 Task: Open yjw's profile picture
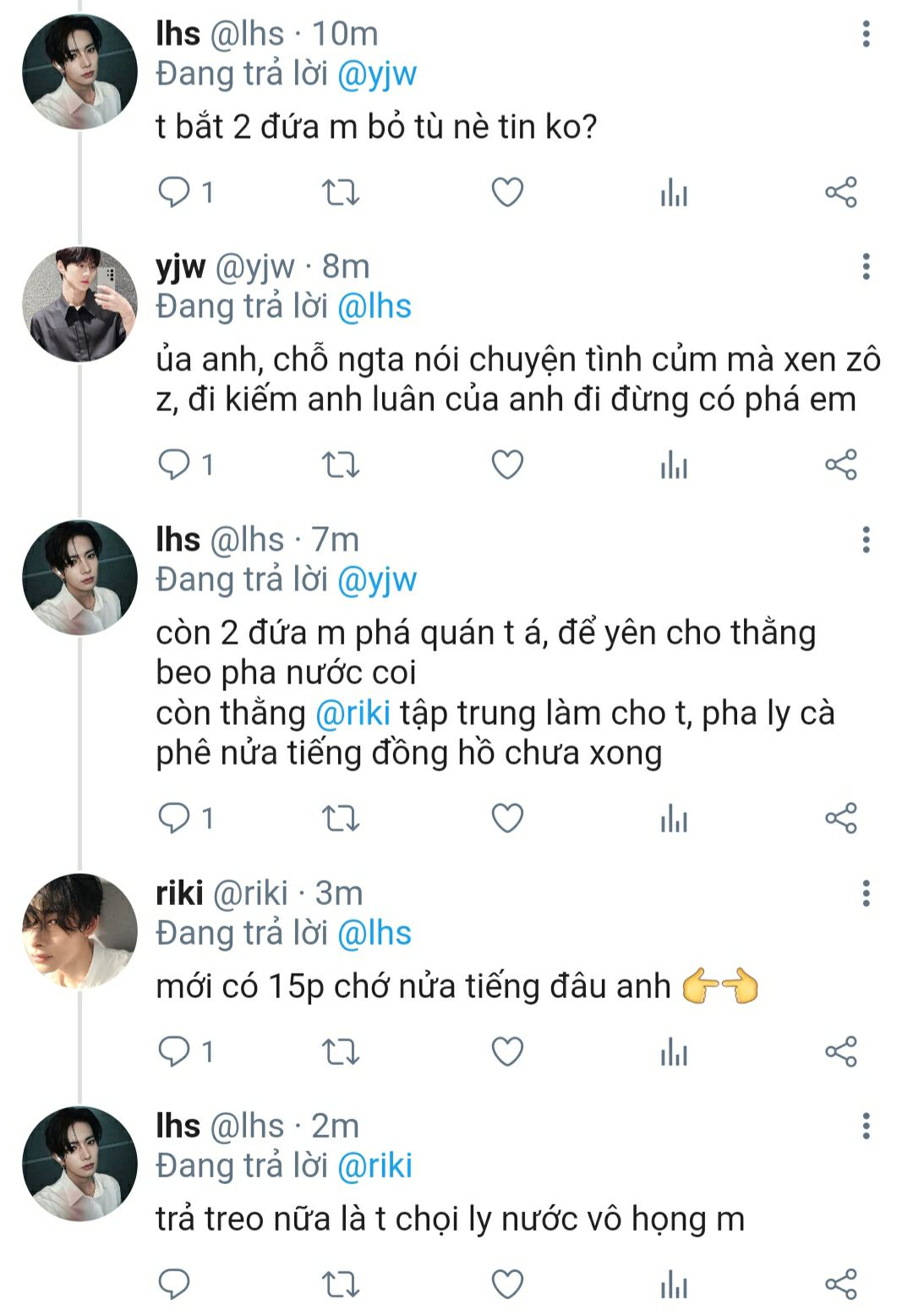[x=79, y=304]
